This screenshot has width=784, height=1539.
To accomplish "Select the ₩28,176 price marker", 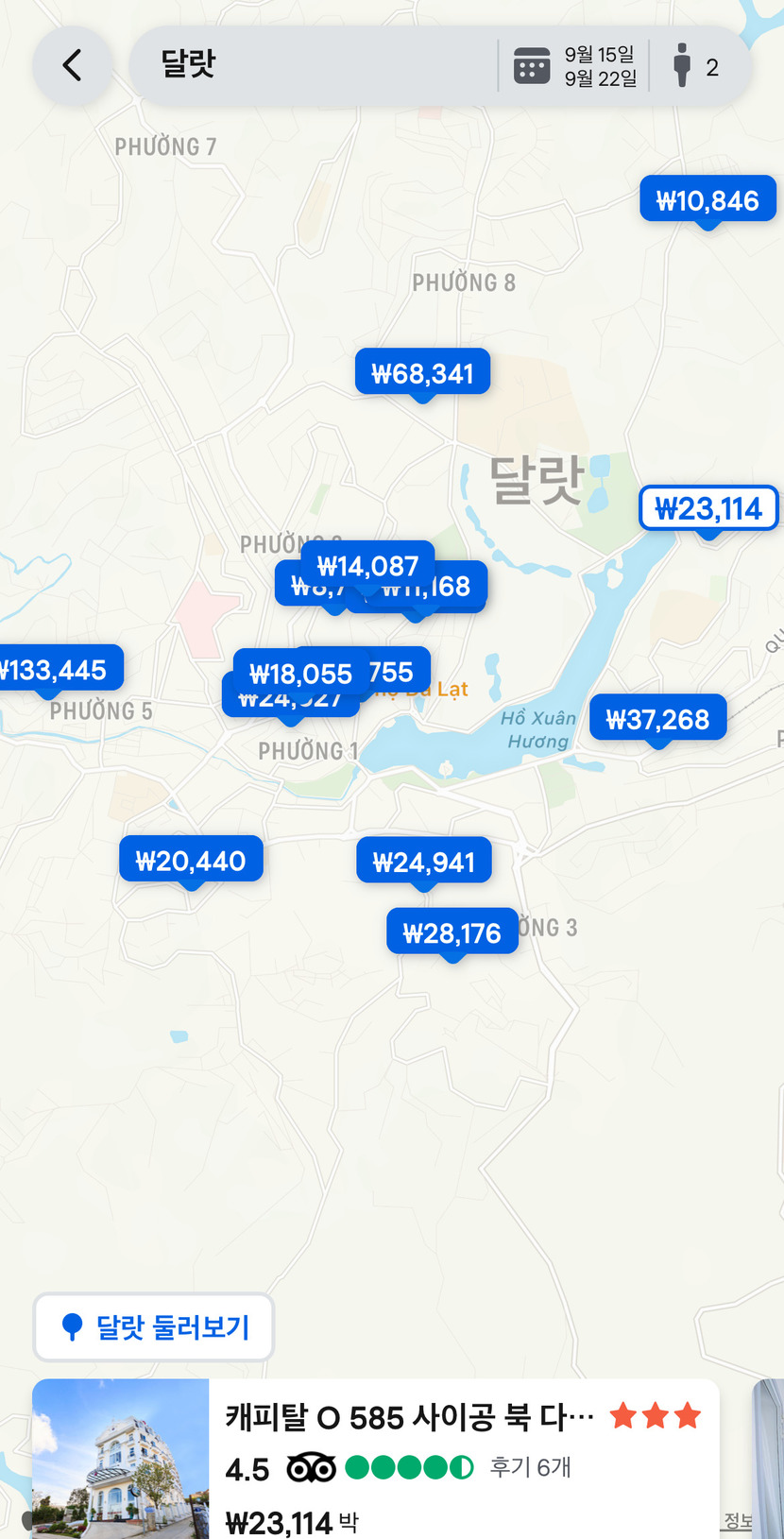I will tap(452, 932).
